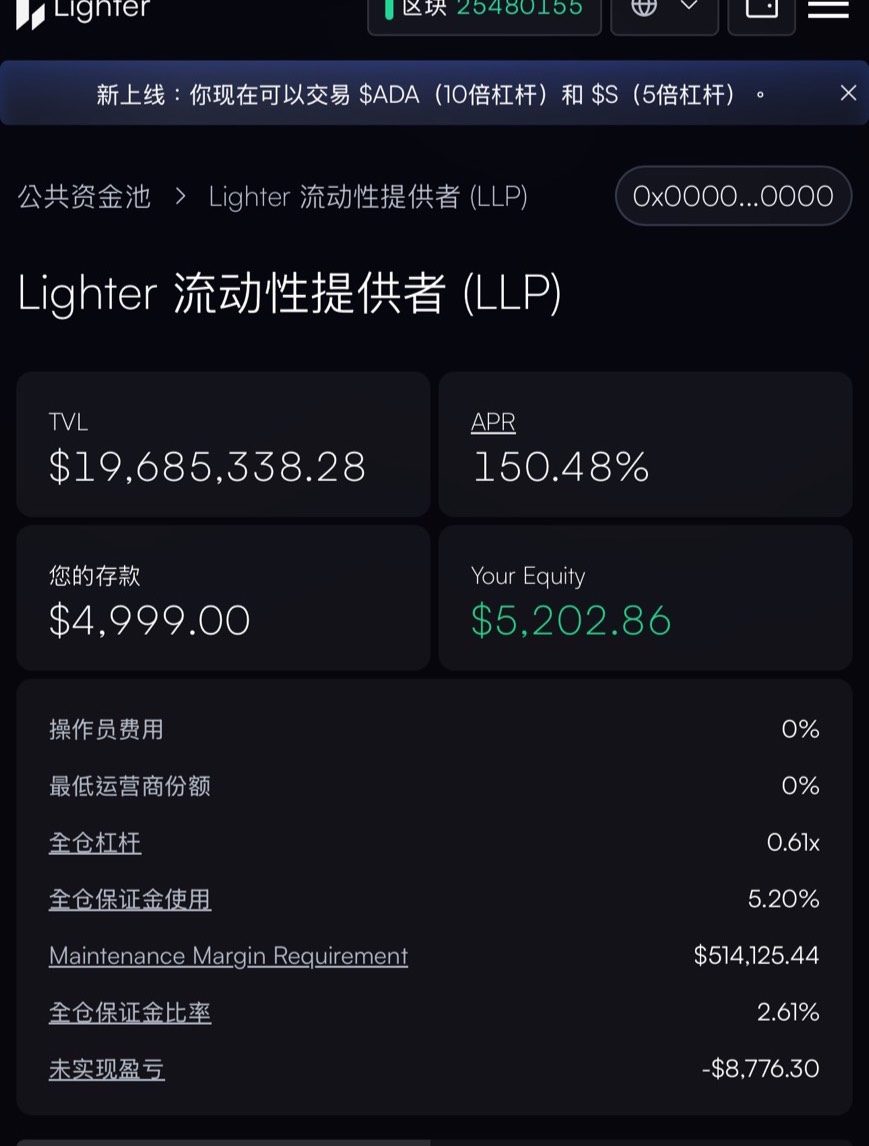Image resolution: width=869 pixels, height=1146 pixels.
Task: Tap the underlined 未实现盈亏 term
Action: tap(107, 1069)
